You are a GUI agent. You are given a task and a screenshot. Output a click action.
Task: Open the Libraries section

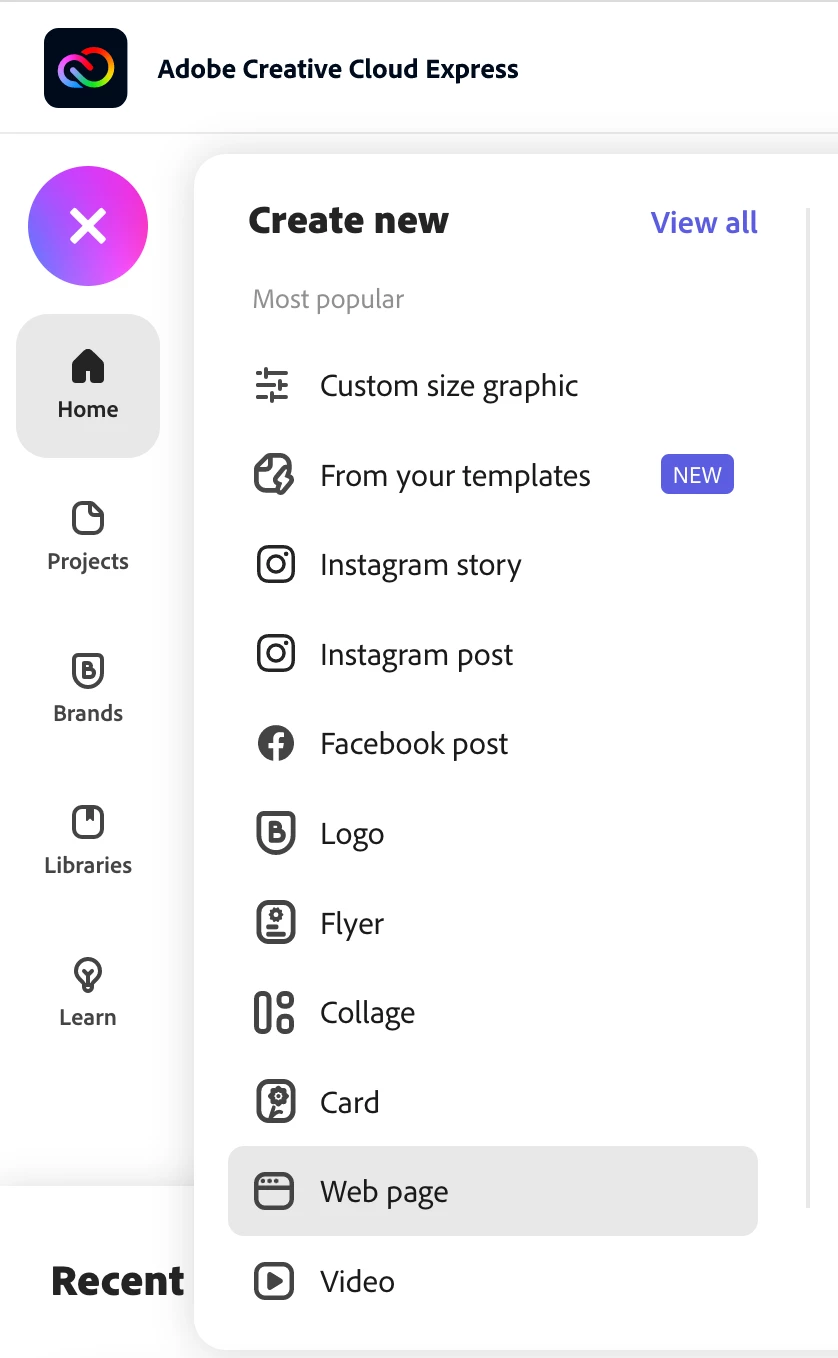point(88,841)
